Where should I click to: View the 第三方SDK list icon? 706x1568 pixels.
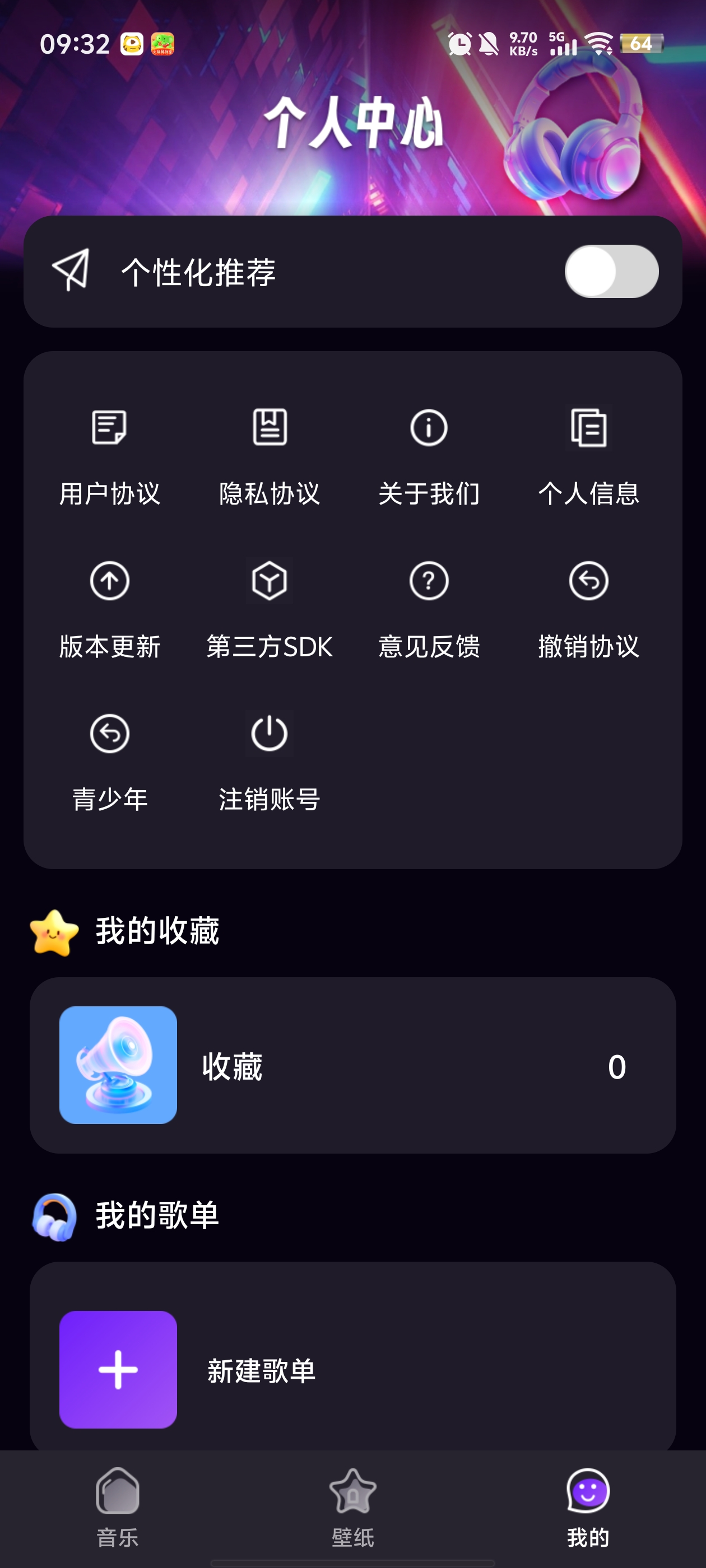(268, 581)
